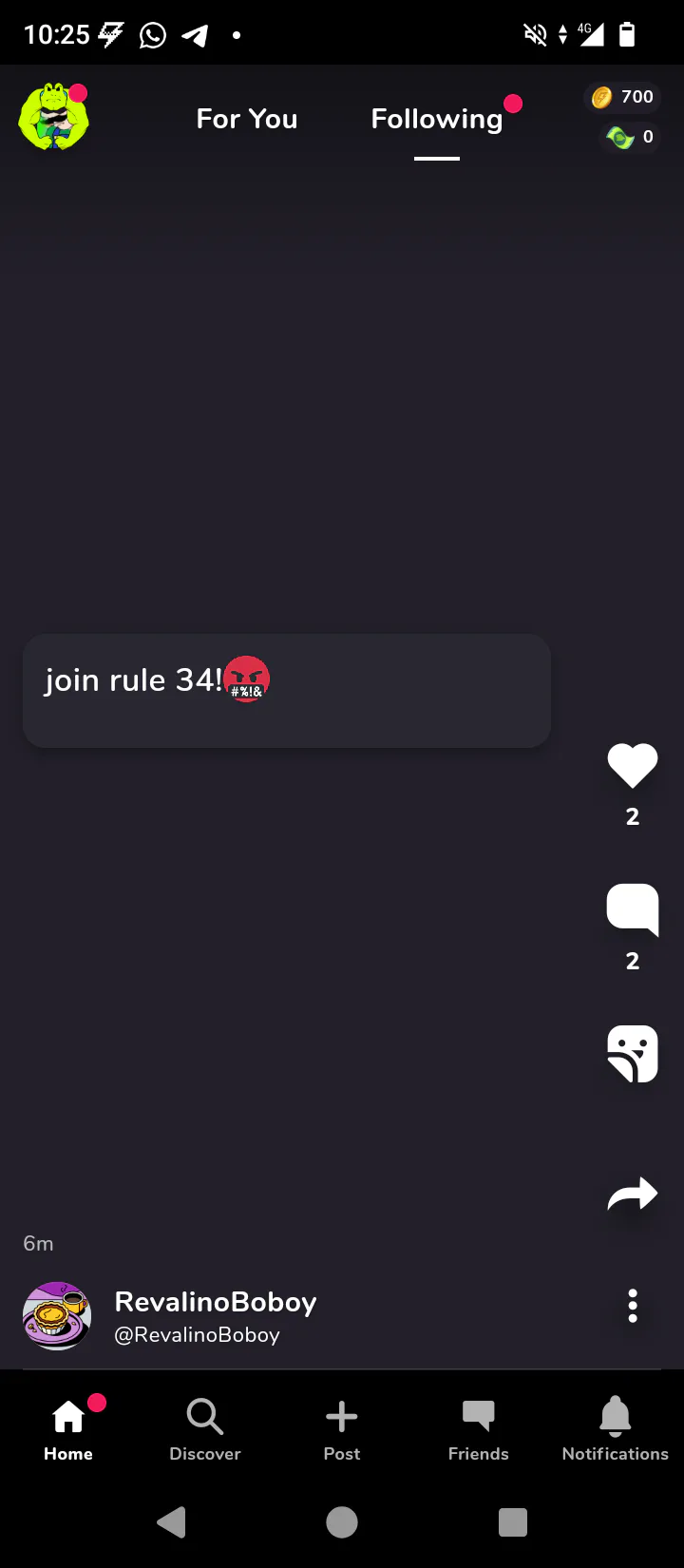
Task: Open the Discover tab
Action: pos(205,1428)
